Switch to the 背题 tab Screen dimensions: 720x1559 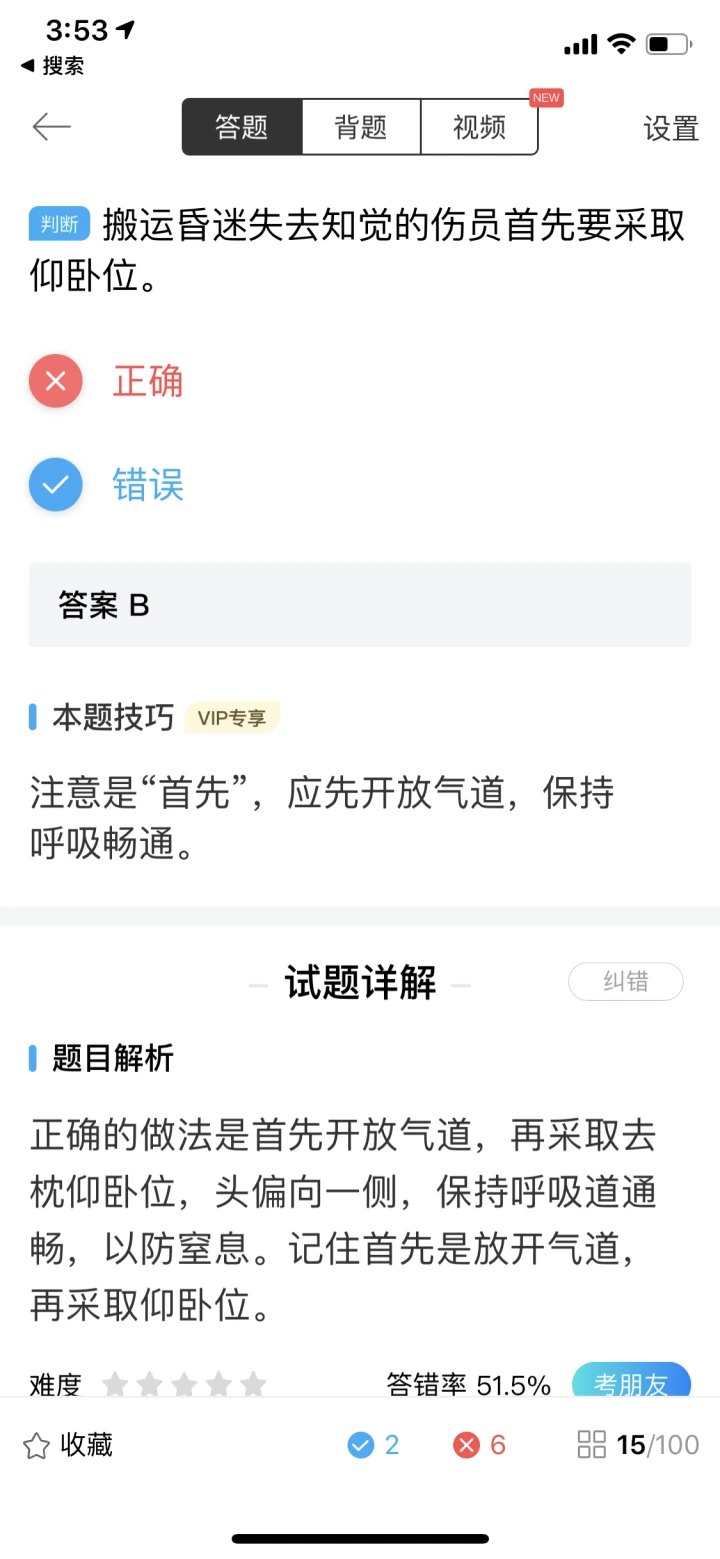click(x=361, y=127)
